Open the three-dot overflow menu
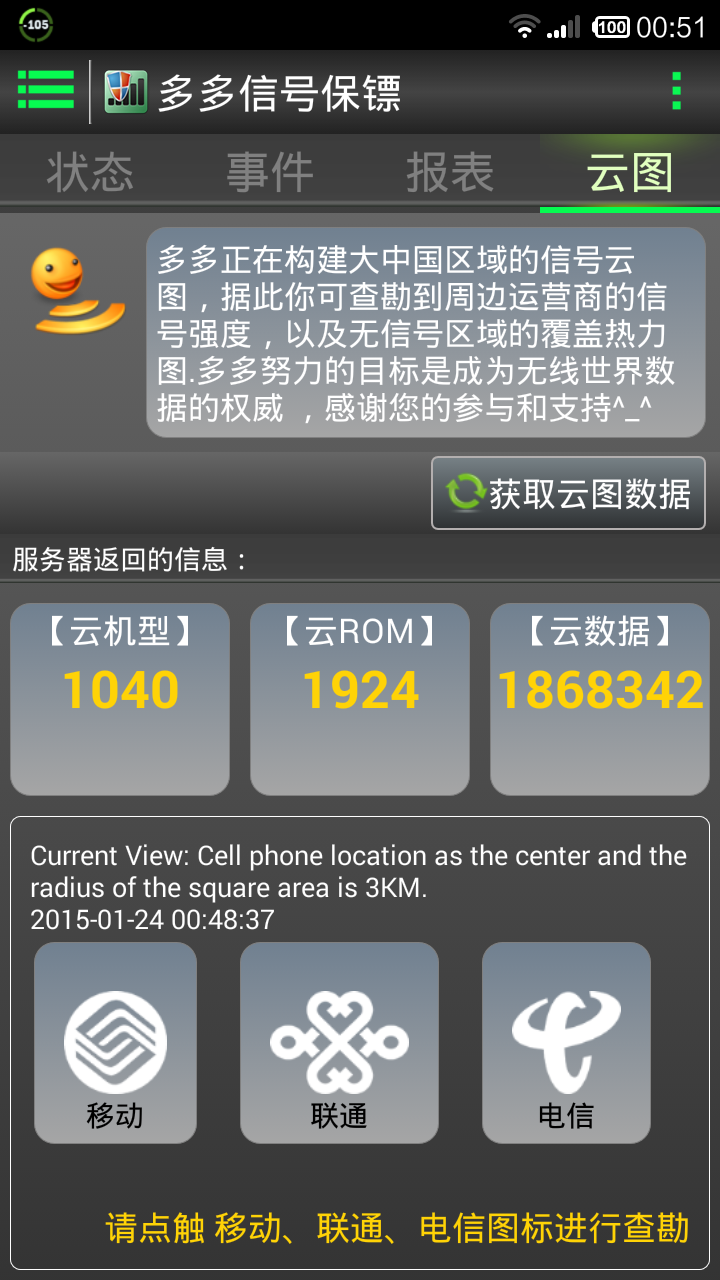This screenshot has height=1280, width=720. 677,91
